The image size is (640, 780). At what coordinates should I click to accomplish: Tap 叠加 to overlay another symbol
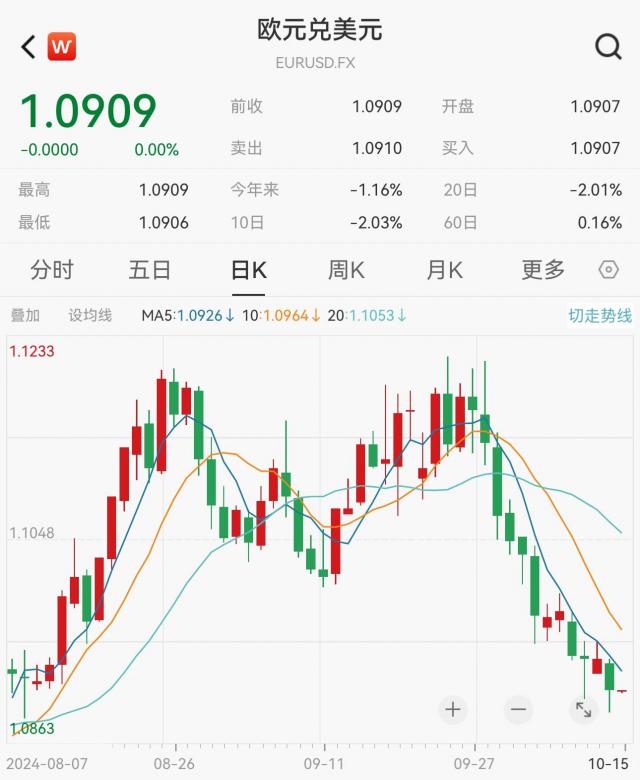coord(25,316)
